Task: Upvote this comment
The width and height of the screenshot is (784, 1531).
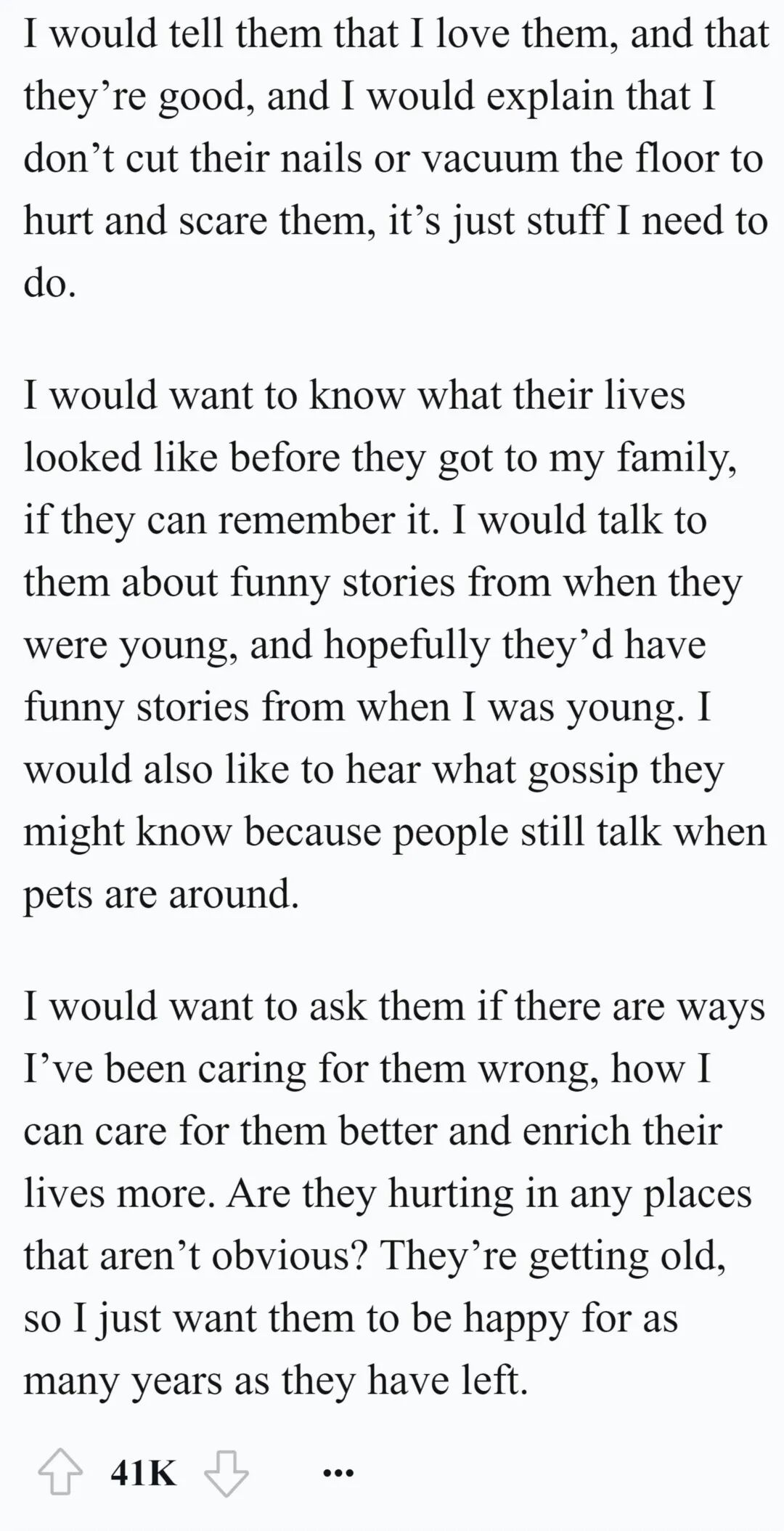Action: tap(60, 1473)
